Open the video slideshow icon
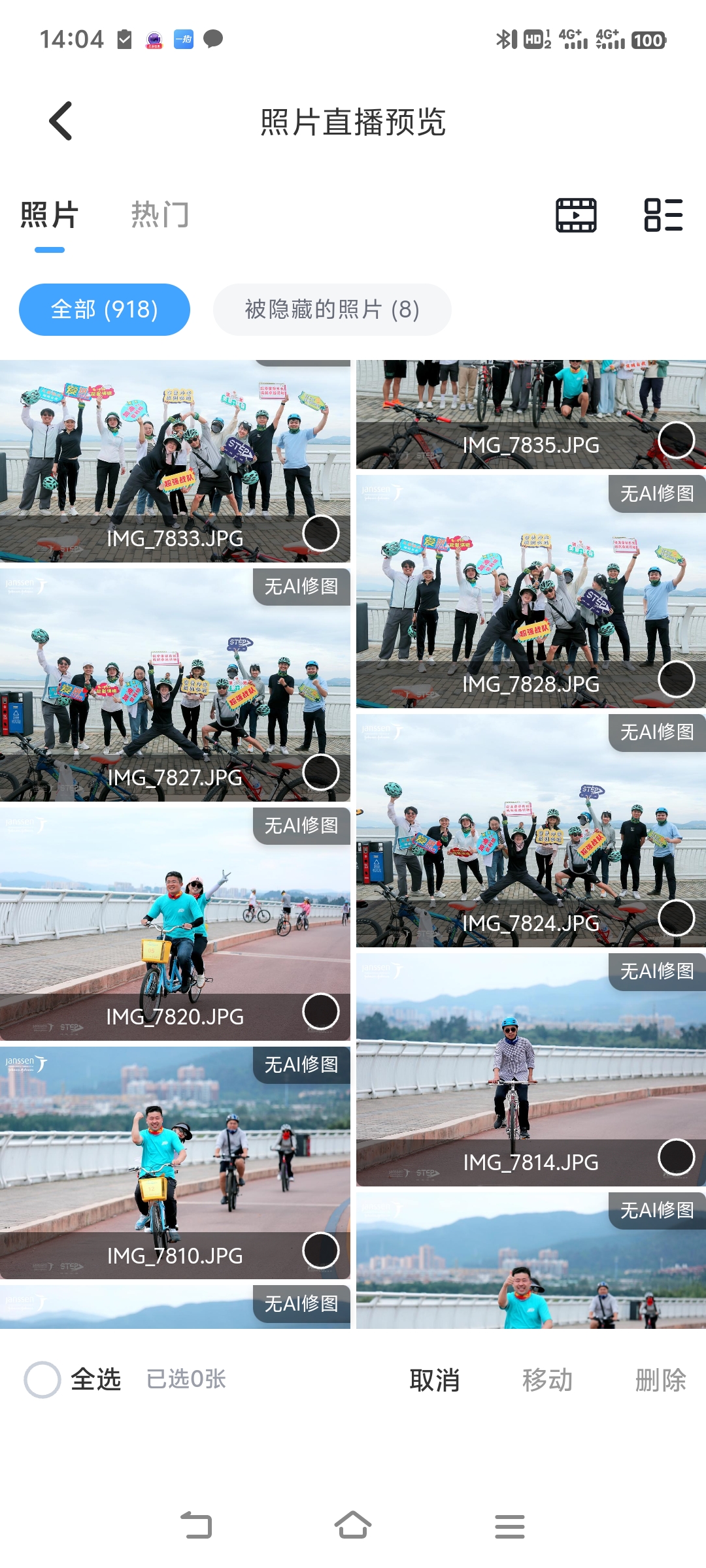Image resolution: width=706 pixels, height=1568 pixels. [x=576, y=216]
